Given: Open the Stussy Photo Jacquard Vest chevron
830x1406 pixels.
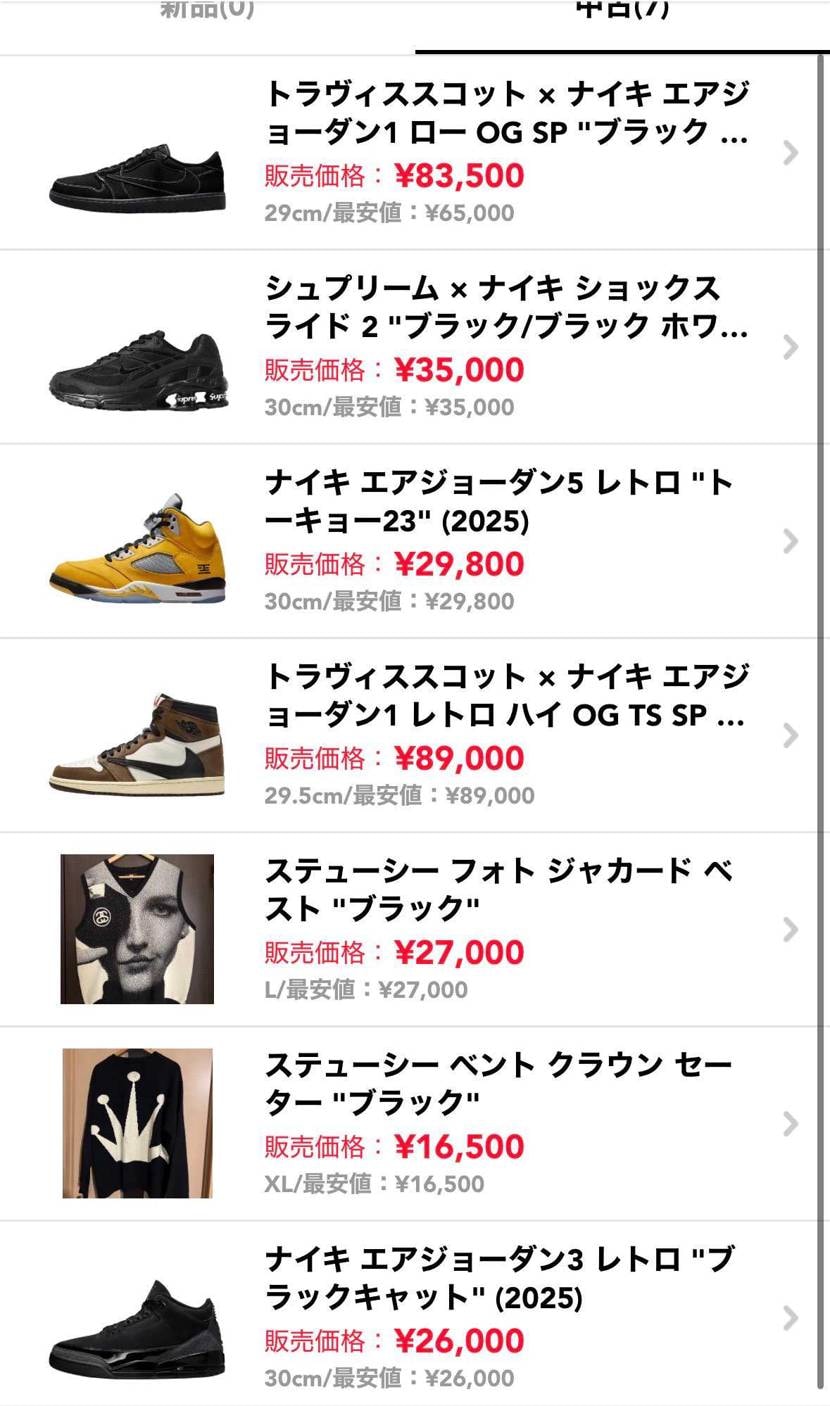Looking at the screenshot, I should (789, 928).
